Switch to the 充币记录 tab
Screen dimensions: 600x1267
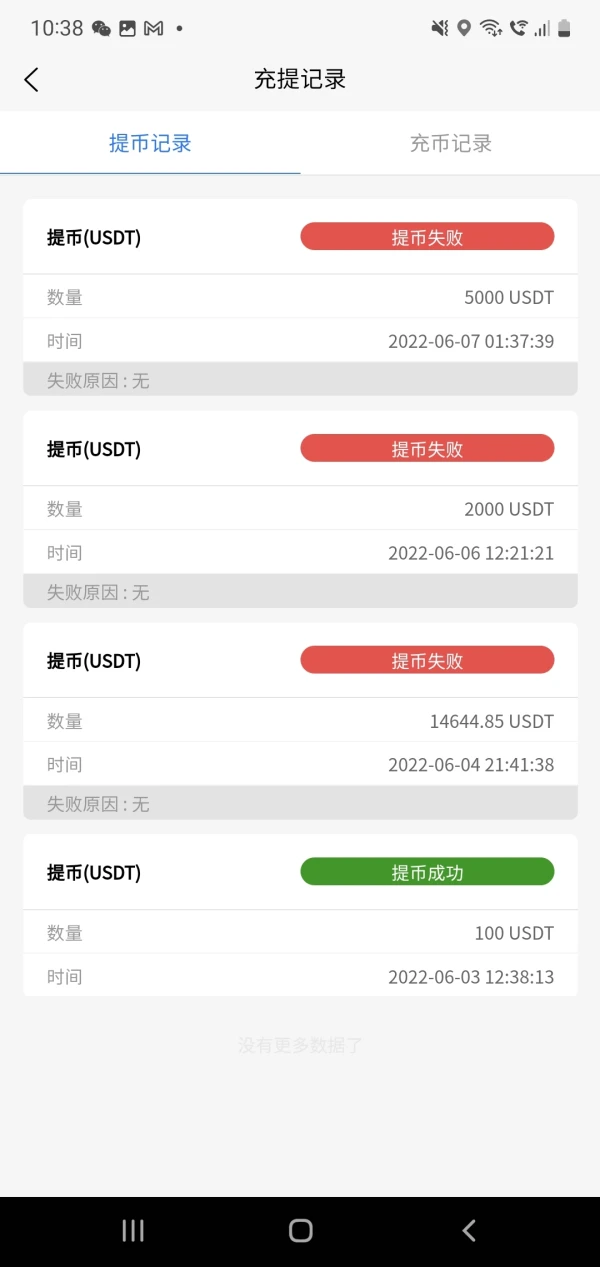pyautogui.click(x=450, y=143)
